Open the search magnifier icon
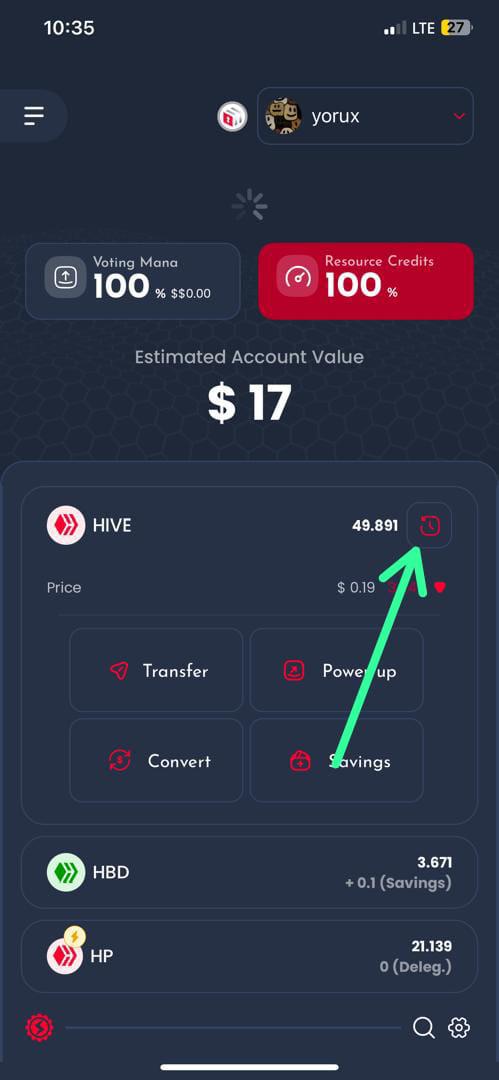Screen dimensions: 499x1080 (423, 1028)
